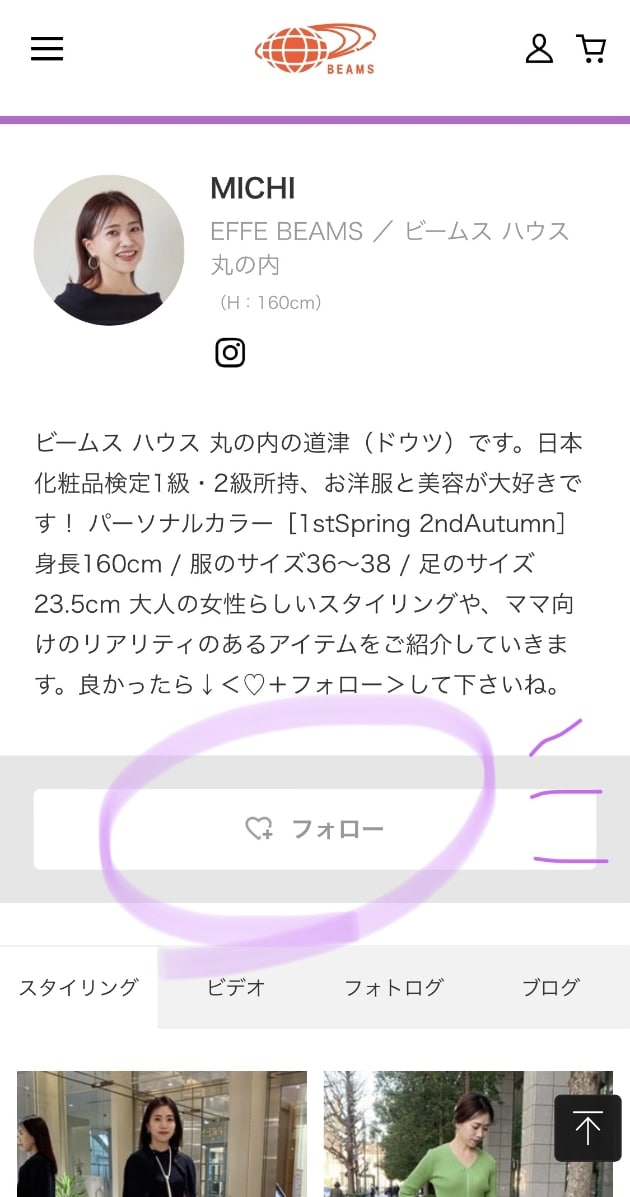Tap the フォロー follow button
Image resolution: width=630 pixels, height=1197 pixels.
tap(315, 829)
